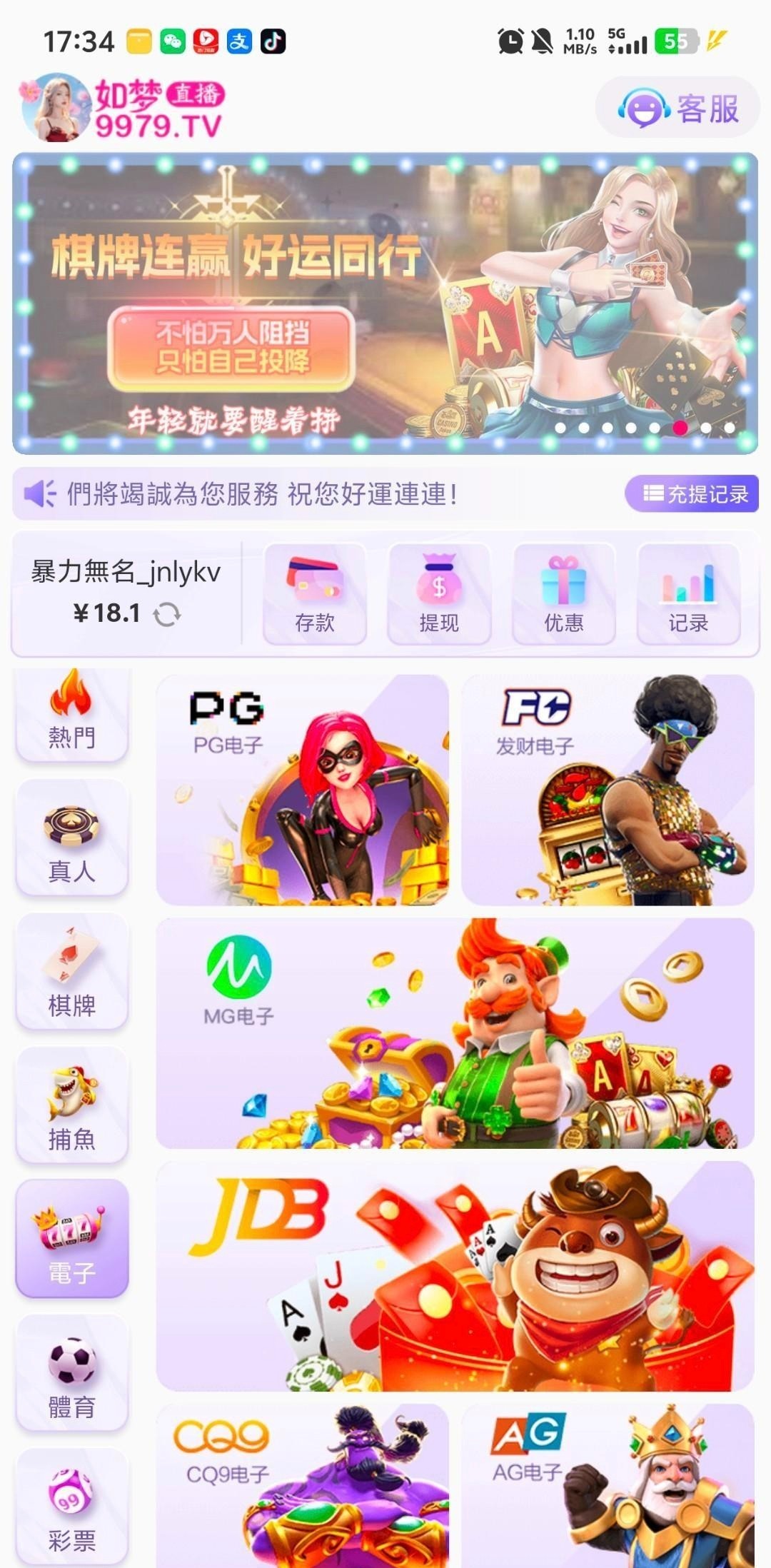Open the JDB game card
The width and height of the screenshot is (771, 1568).
tap(455, 1276)
